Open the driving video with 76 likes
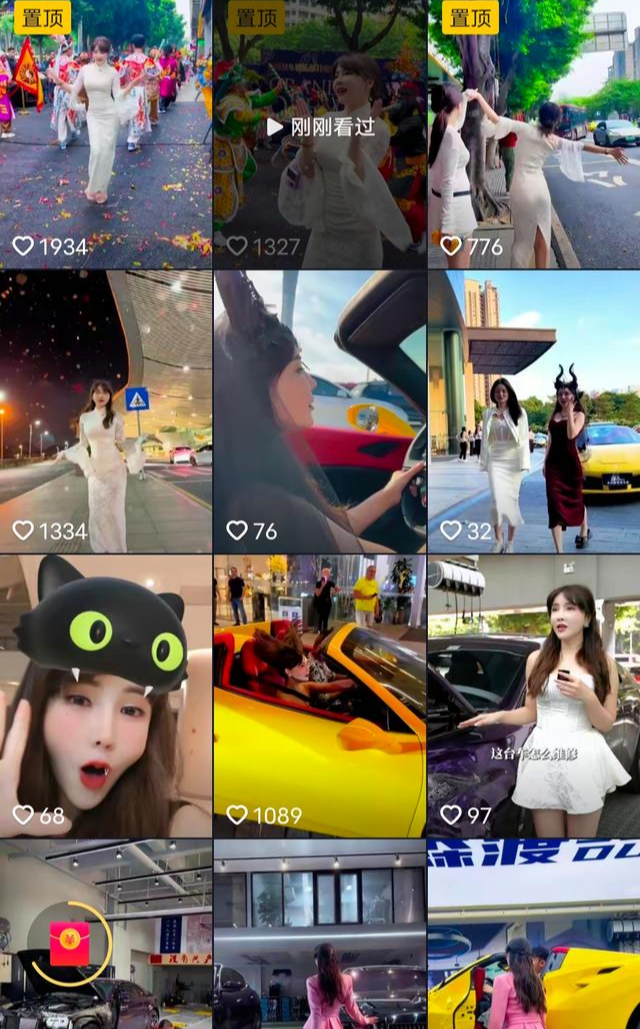The height and width of the screenshot is (1029, 640). click(x=319, y=410)
